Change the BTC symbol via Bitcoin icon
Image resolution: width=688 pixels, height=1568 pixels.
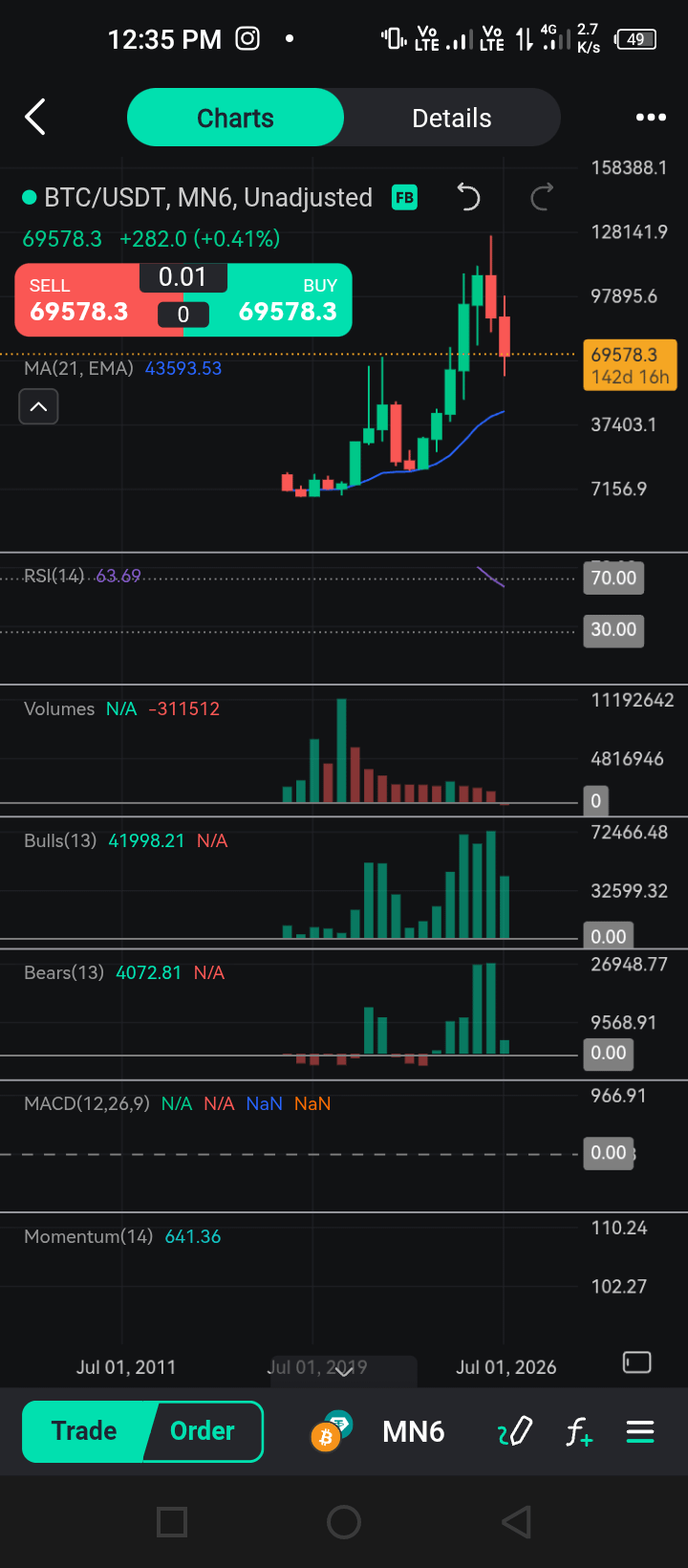coord(328,1432)
